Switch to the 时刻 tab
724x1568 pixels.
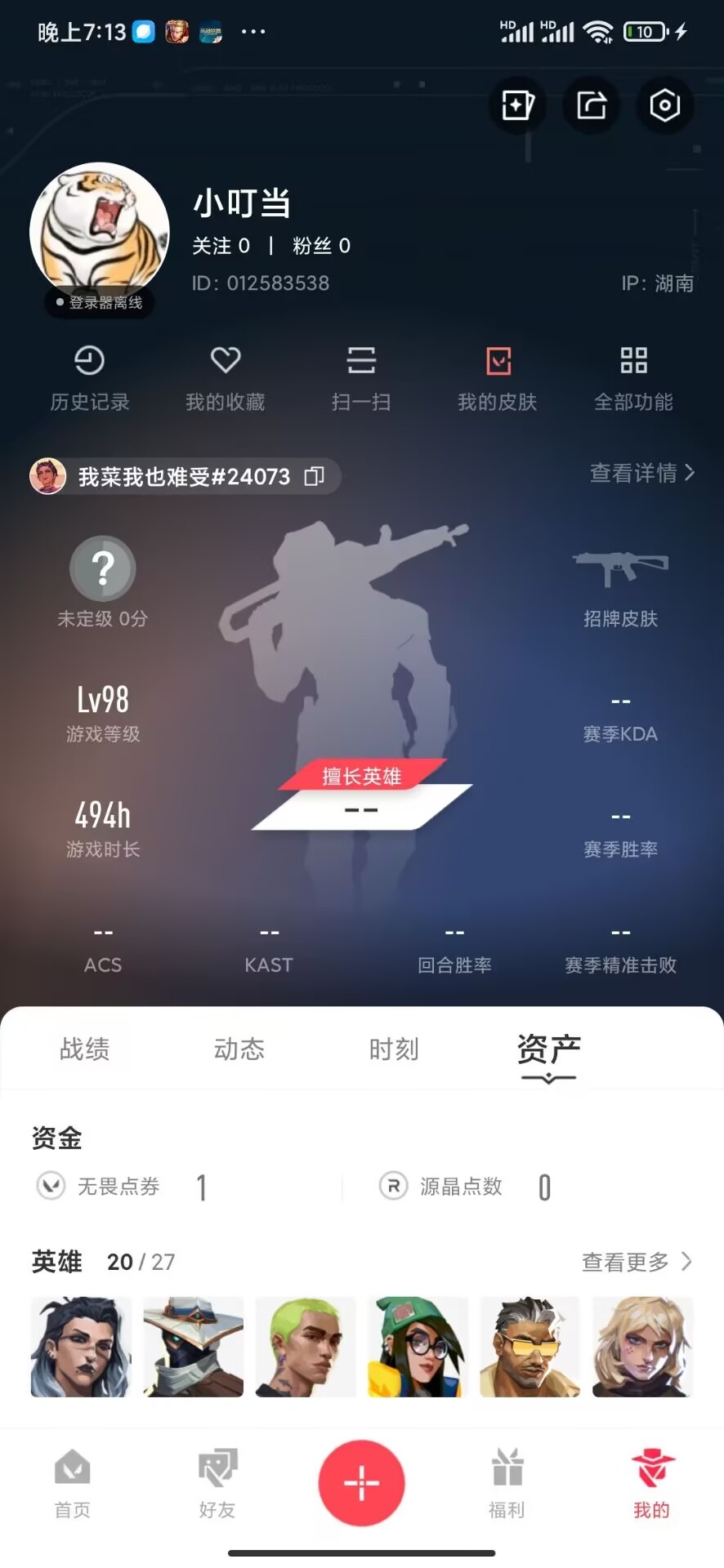pos(394,1049)
